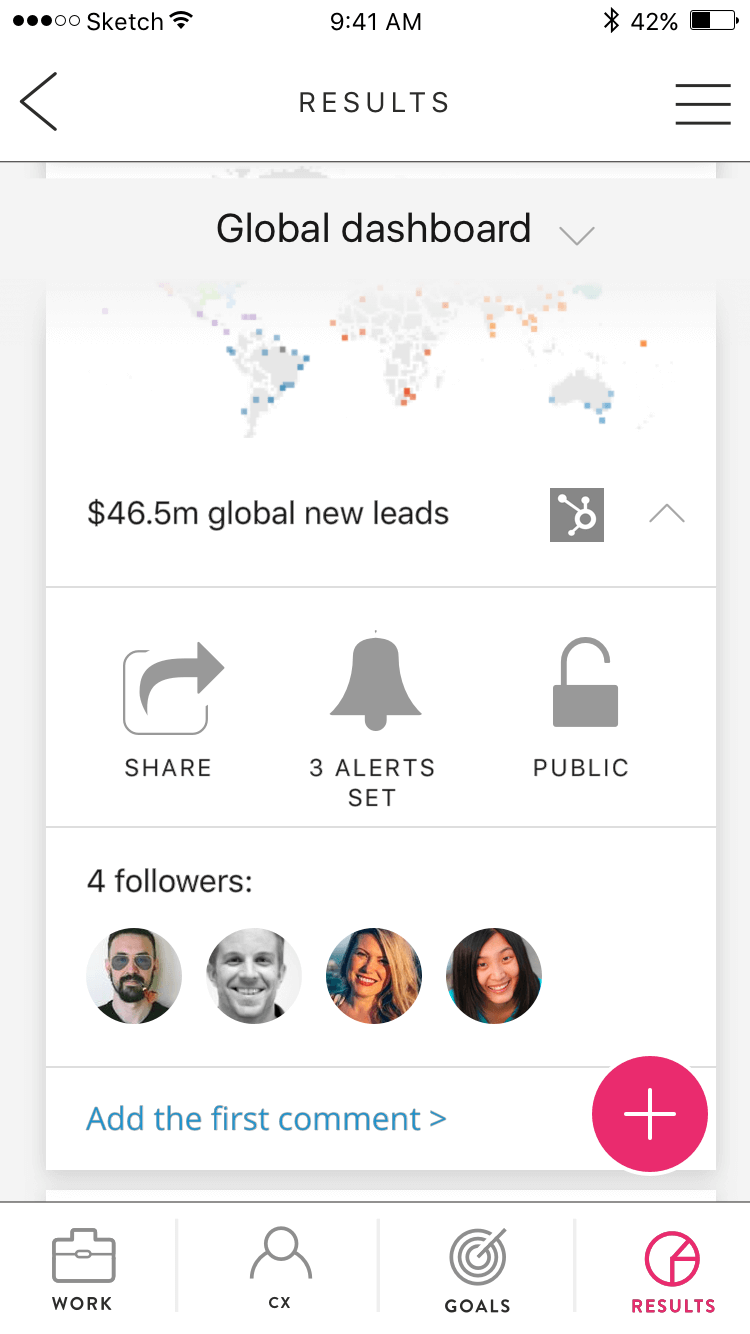750x1334 pixels.
Task: Tap the HubSpot source icon
Action: (x=577, y=515)
